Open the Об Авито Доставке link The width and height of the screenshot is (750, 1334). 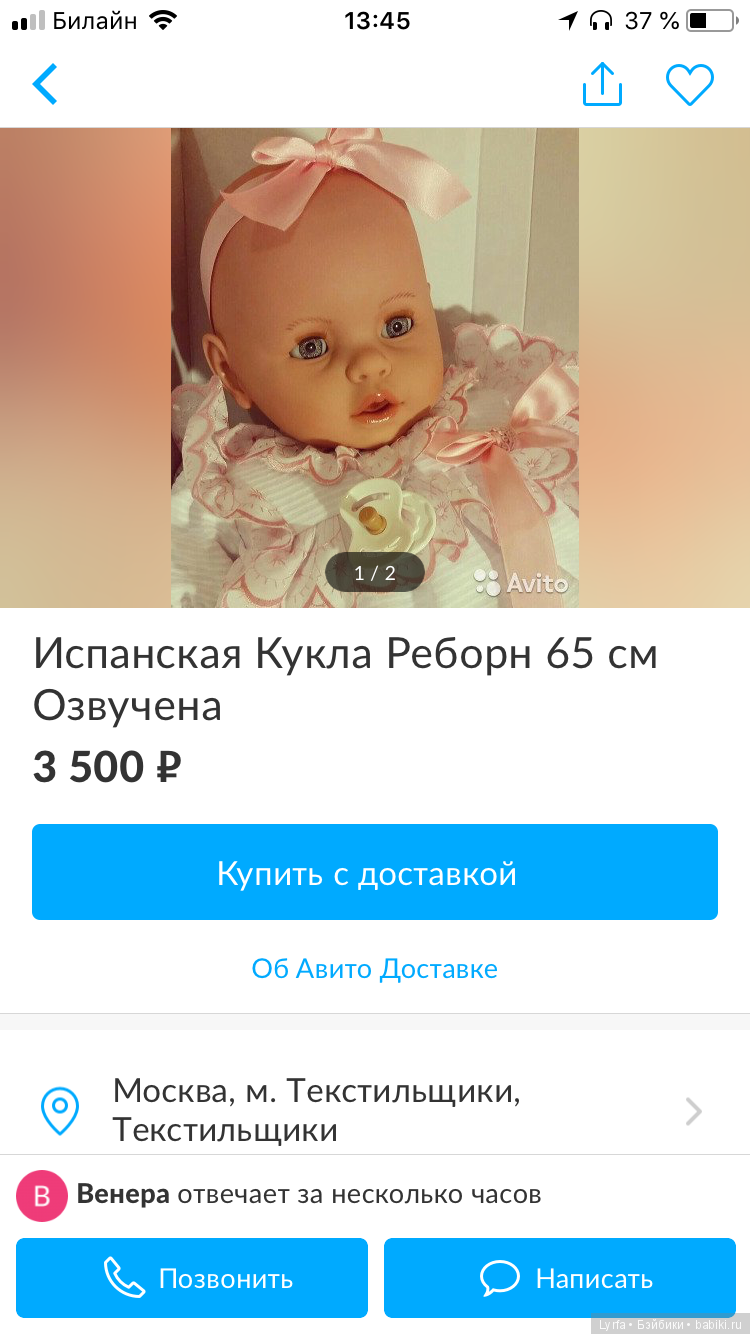tap(375, 968)
